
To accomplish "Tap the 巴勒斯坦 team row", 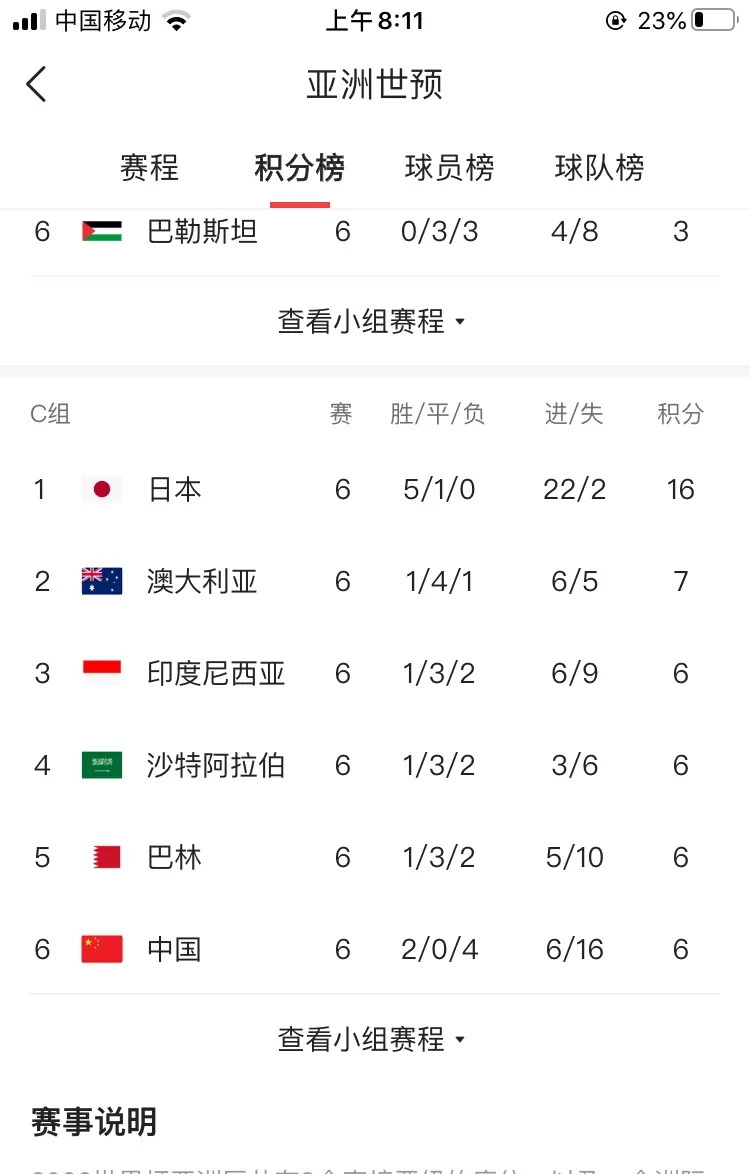I will [x=202, y=232].
